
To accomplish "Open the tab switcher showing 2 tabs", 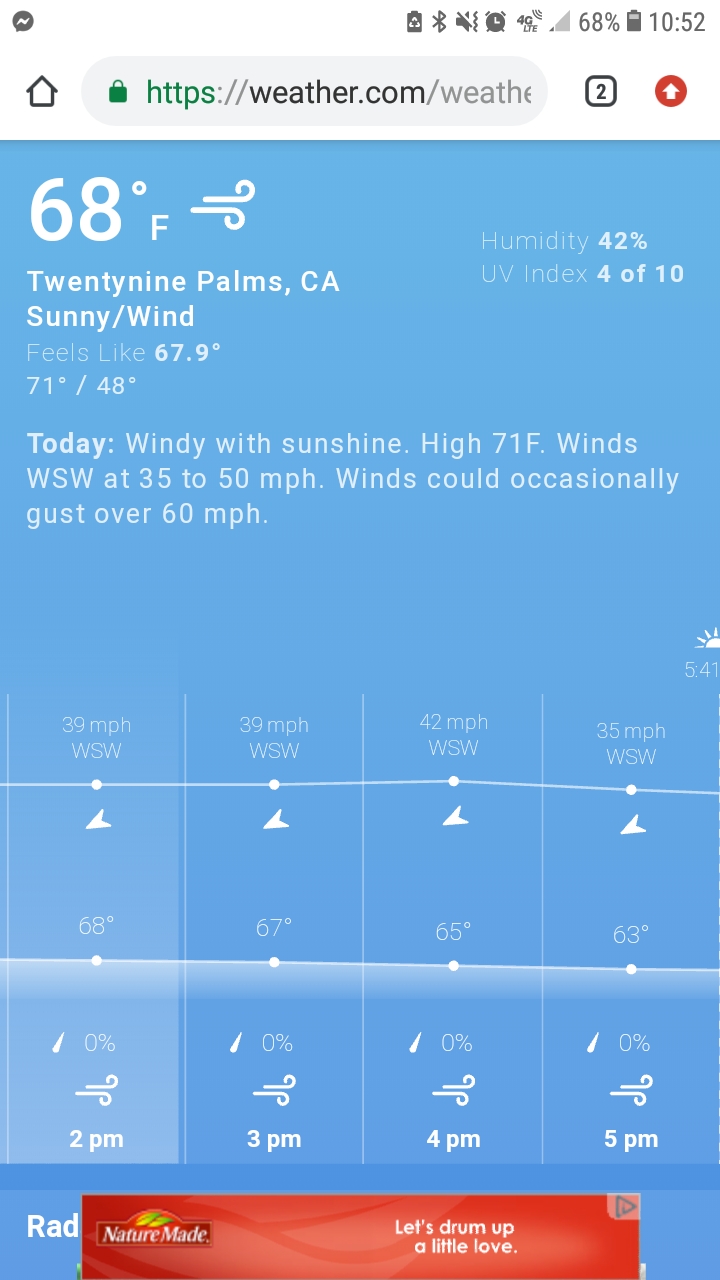I will (600, 93).
